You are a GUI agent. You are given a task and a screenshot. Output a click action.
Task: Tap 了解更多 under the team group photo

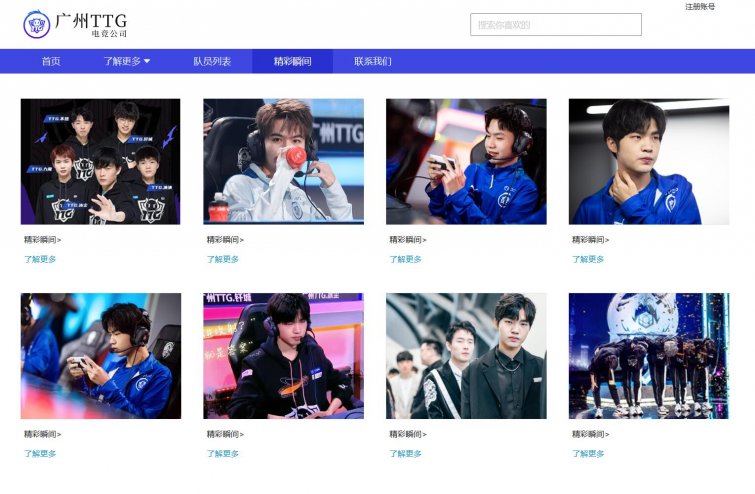pos(40,259)
